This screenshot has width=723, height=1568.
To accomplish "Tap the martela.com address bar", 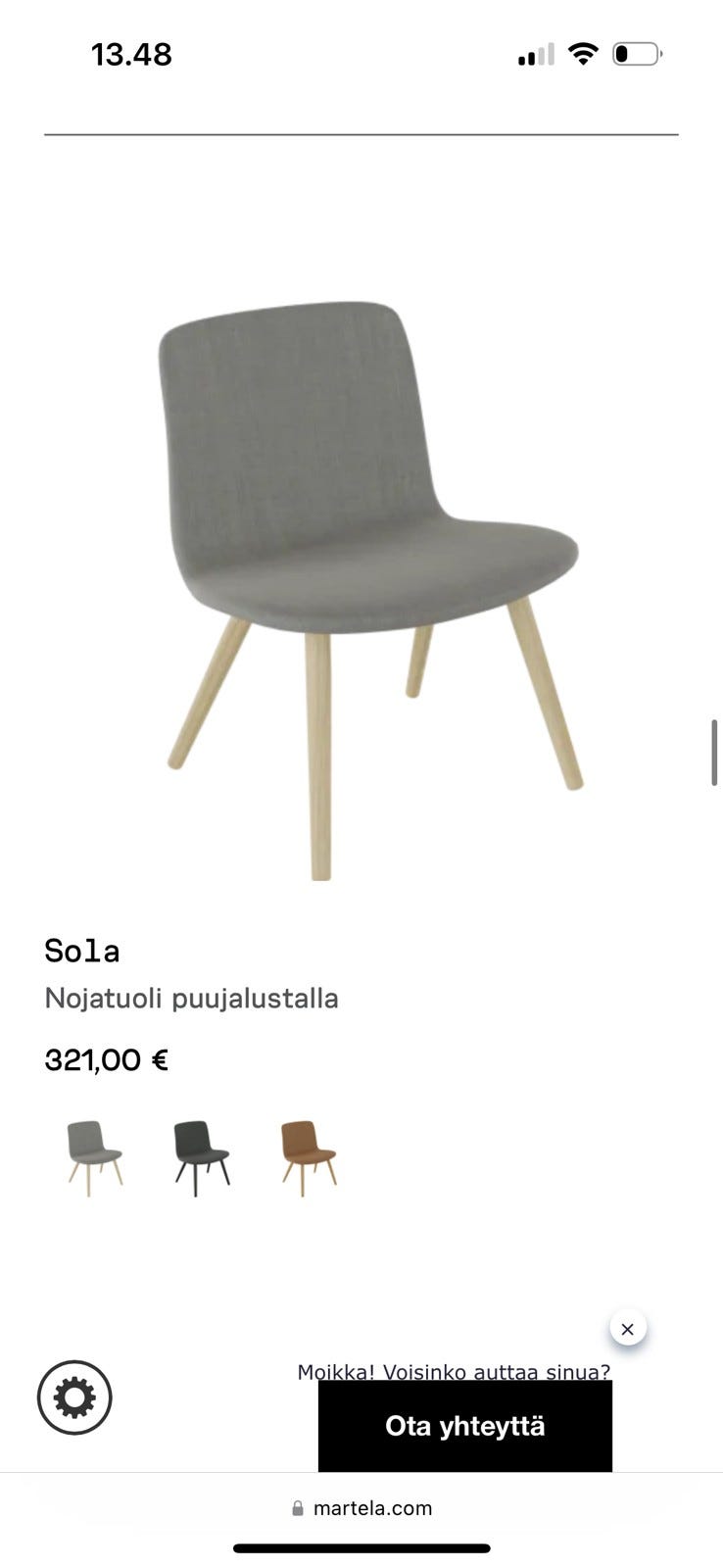I will 370,1507.
